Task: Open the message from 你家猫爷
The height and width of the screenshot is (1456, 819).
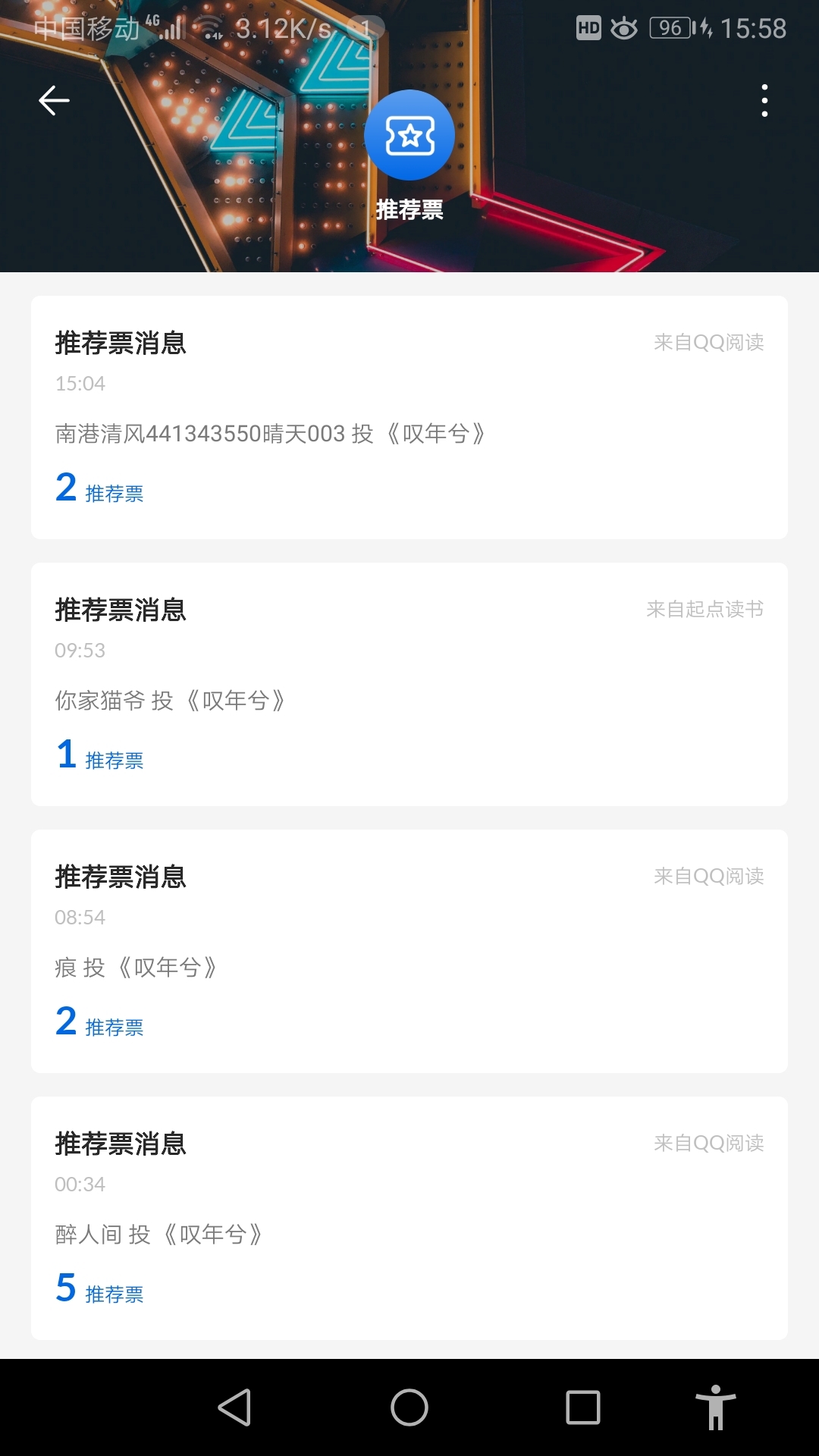Action: (409, 684)
